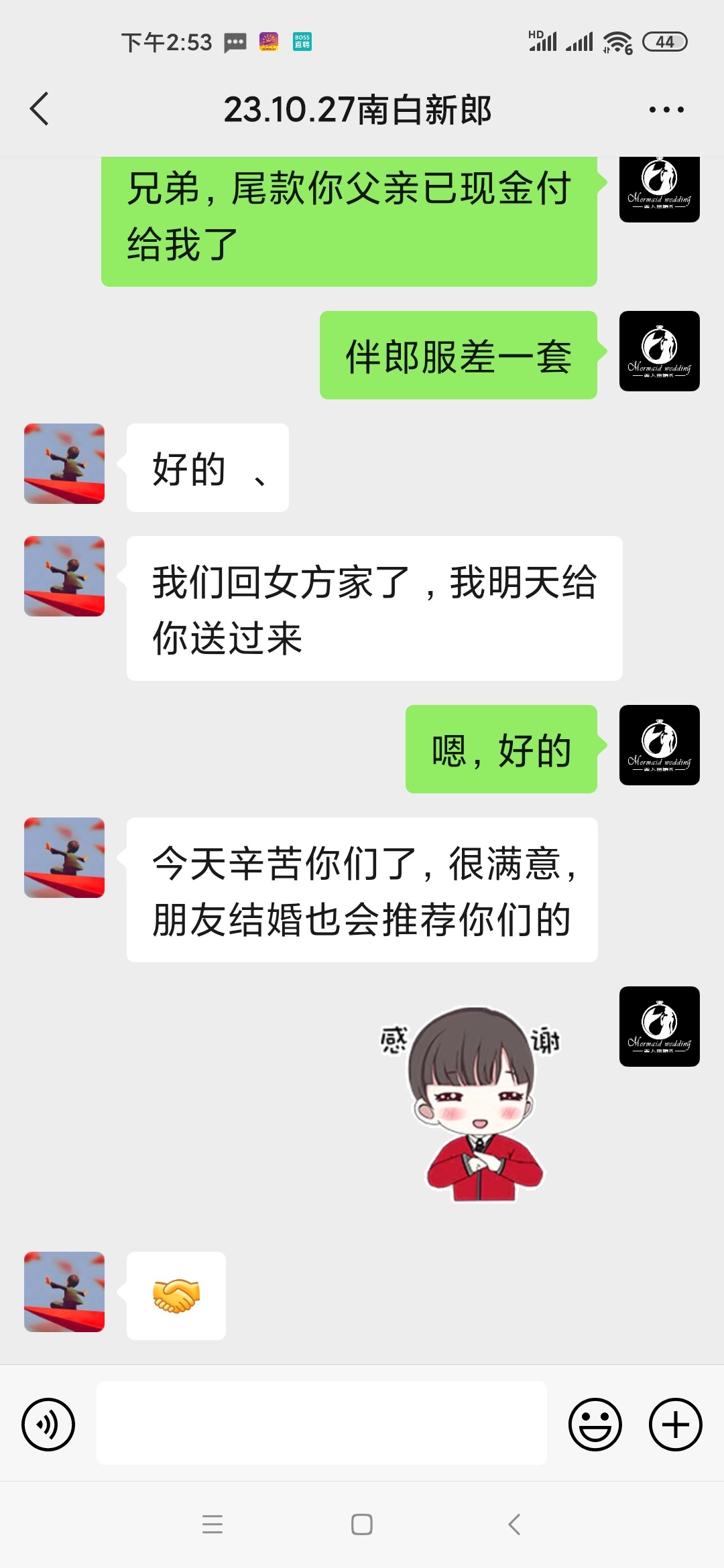Open the plus attachment menu

676,1424
